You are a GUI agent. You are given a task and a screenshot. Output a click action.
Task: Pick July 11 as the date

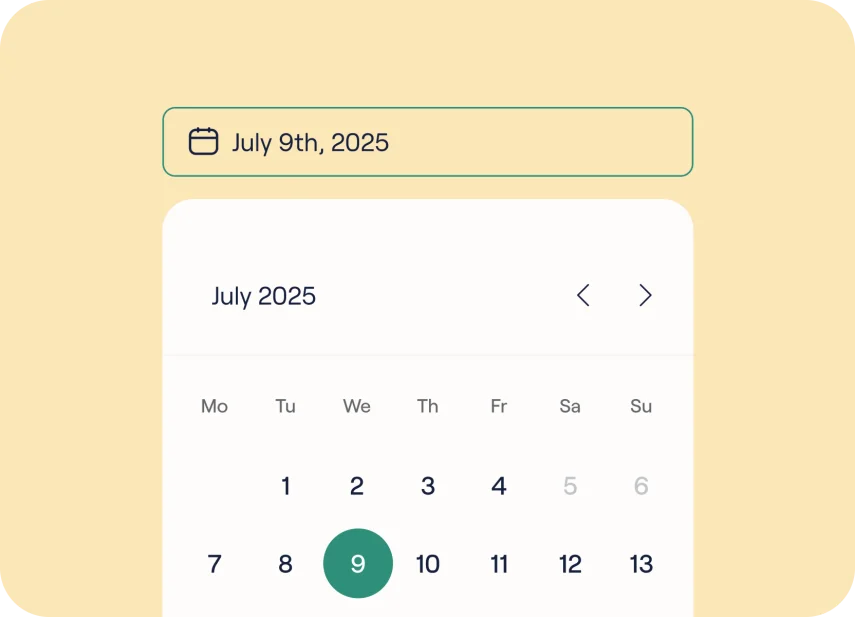click(499, 564)
